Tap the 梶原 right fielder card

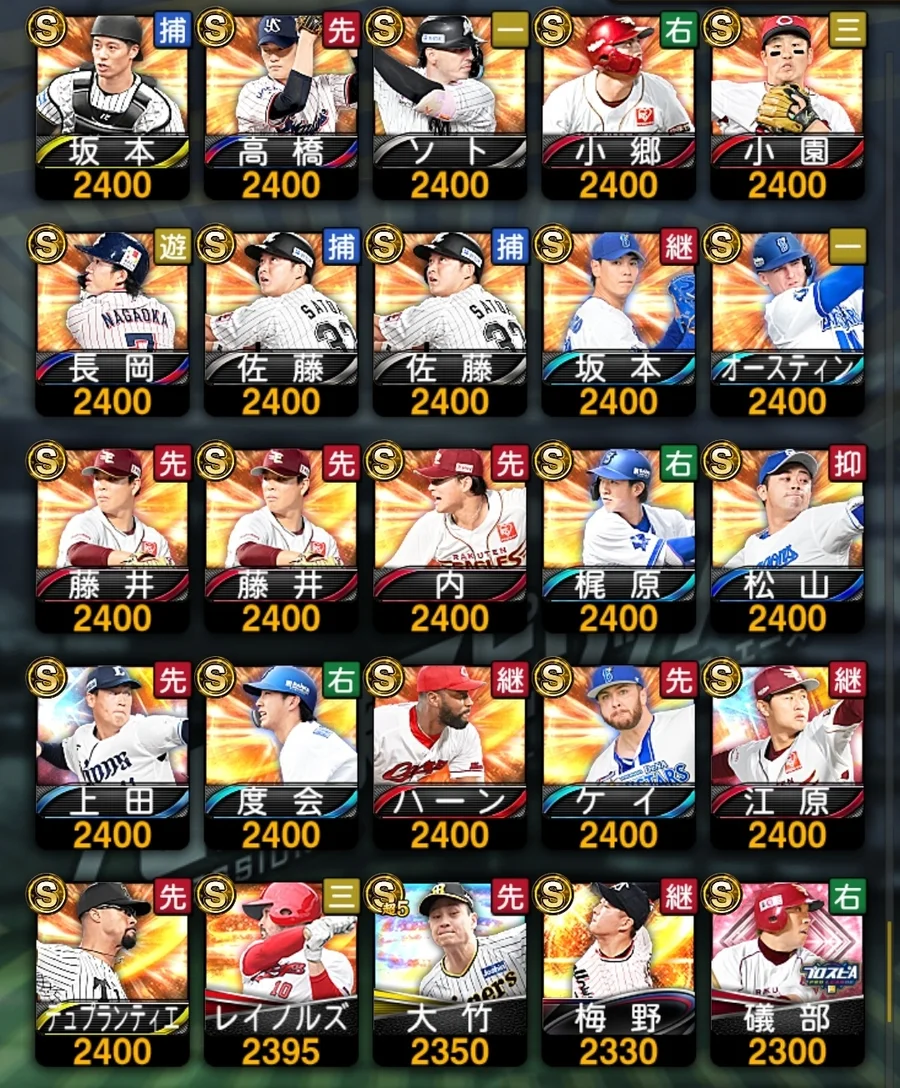coord(619,537)
